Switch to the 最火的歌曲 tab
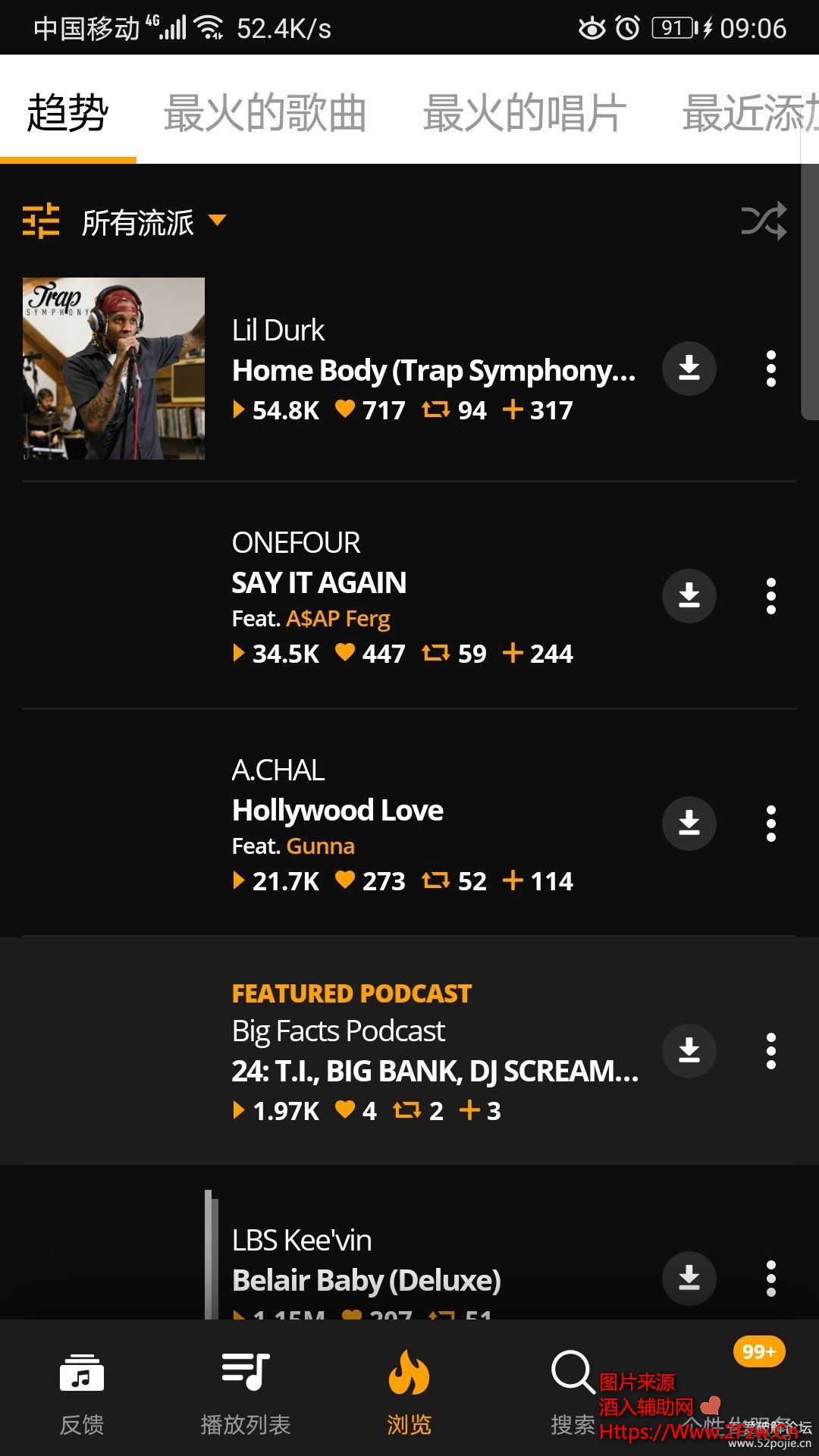Image resolution: width=819 pixels, height=1456 pixels. (265, 113)
